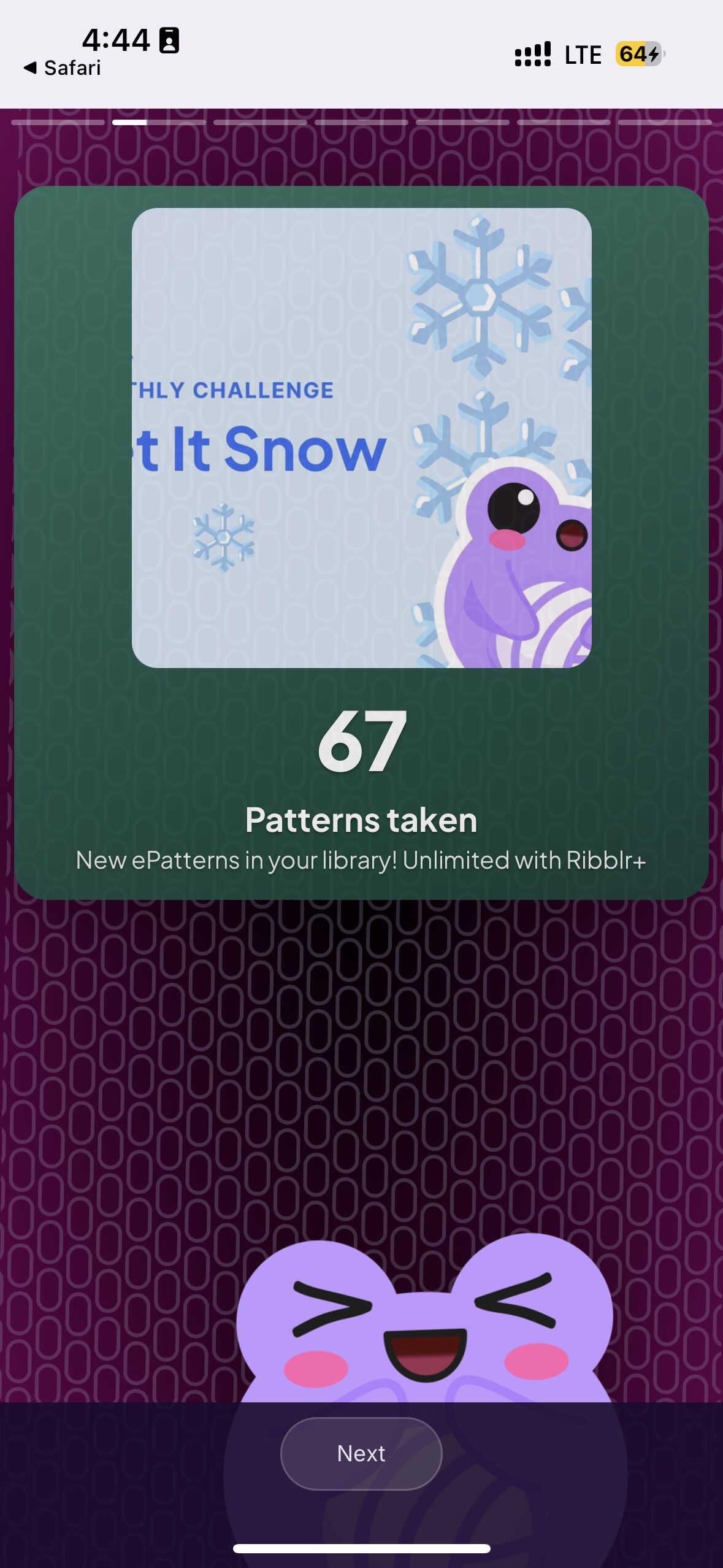The width and height of the screenshot is (723, 1568).
Task: Return to Safari via the back link
Action: 63,68
